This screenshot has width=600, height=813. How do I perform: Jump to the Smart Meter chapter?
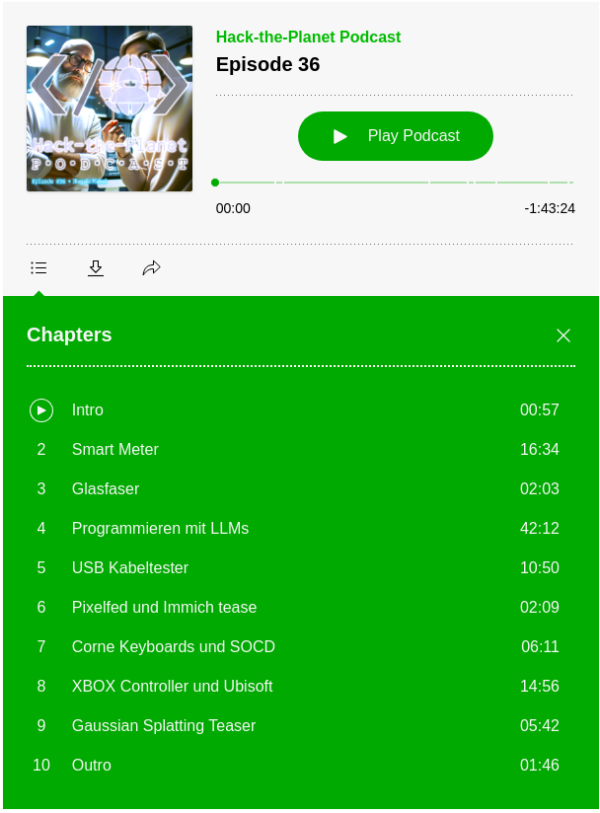[115, 450]
